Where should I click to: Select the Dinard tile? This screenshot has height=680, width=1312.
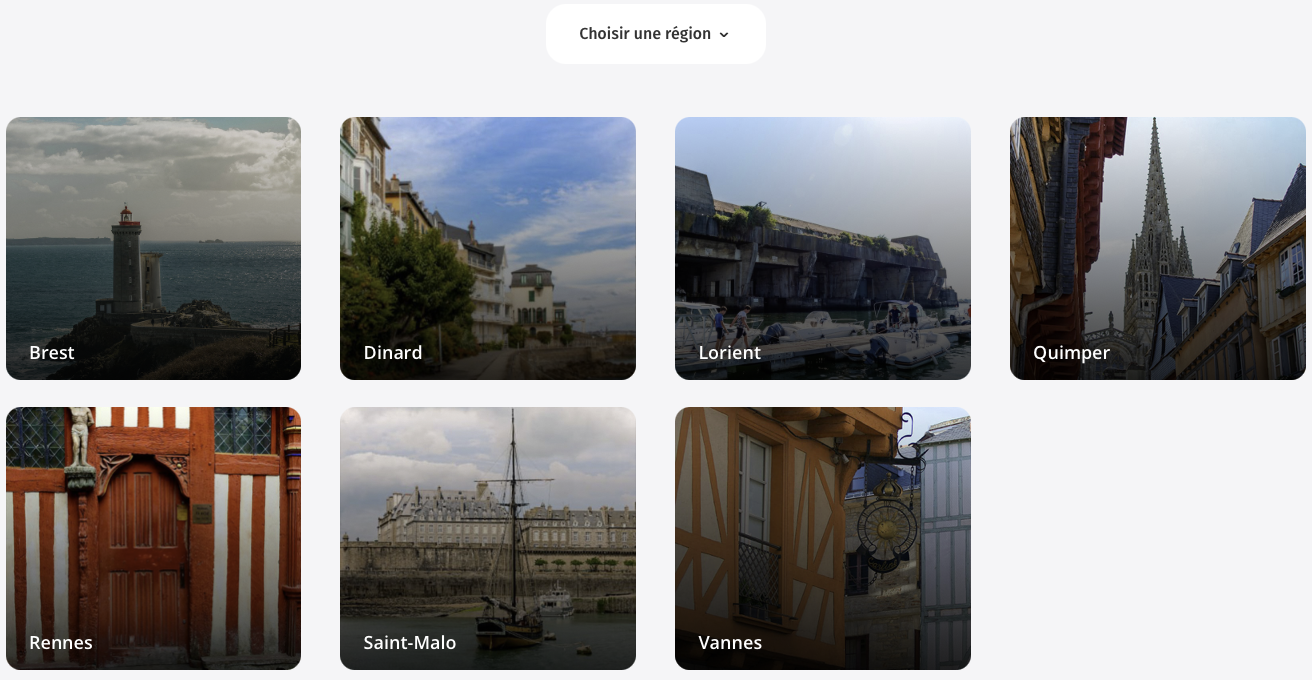tap(488, 248)
